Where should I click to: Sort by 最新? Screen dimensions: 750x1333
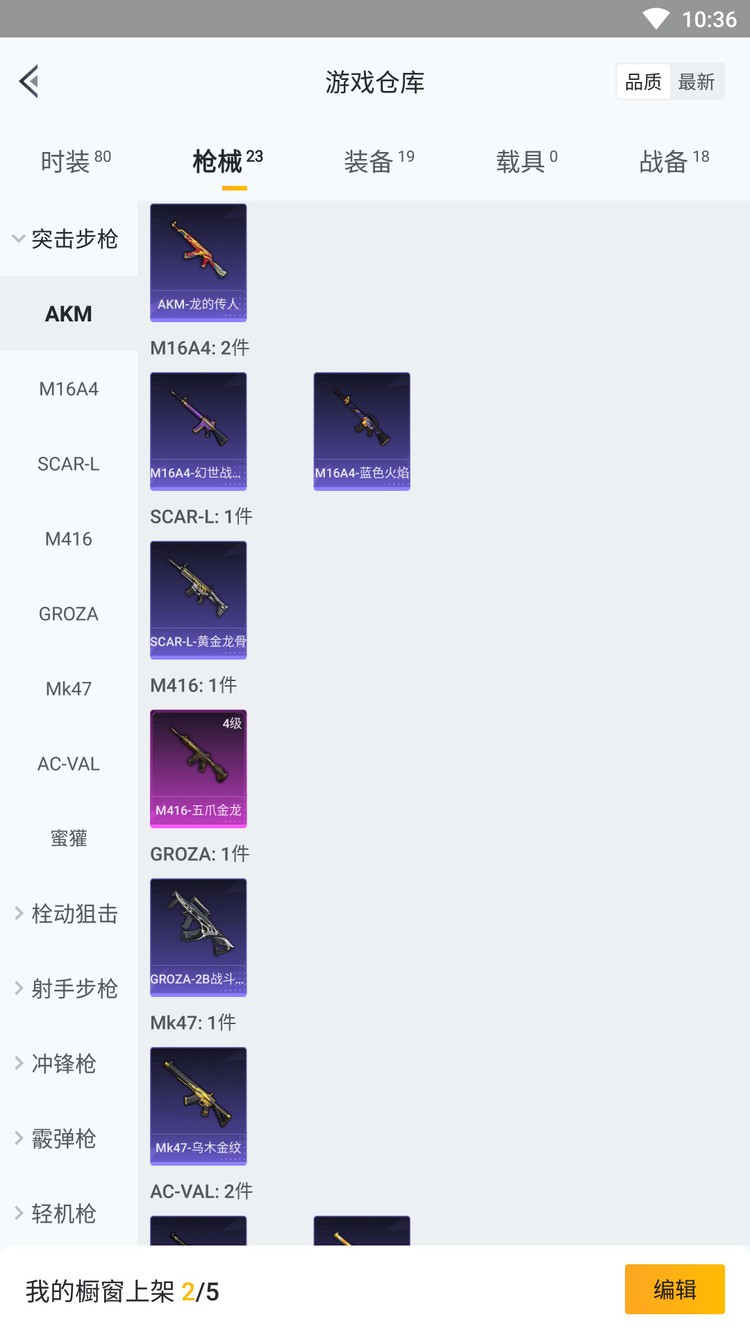click(696, 82)
